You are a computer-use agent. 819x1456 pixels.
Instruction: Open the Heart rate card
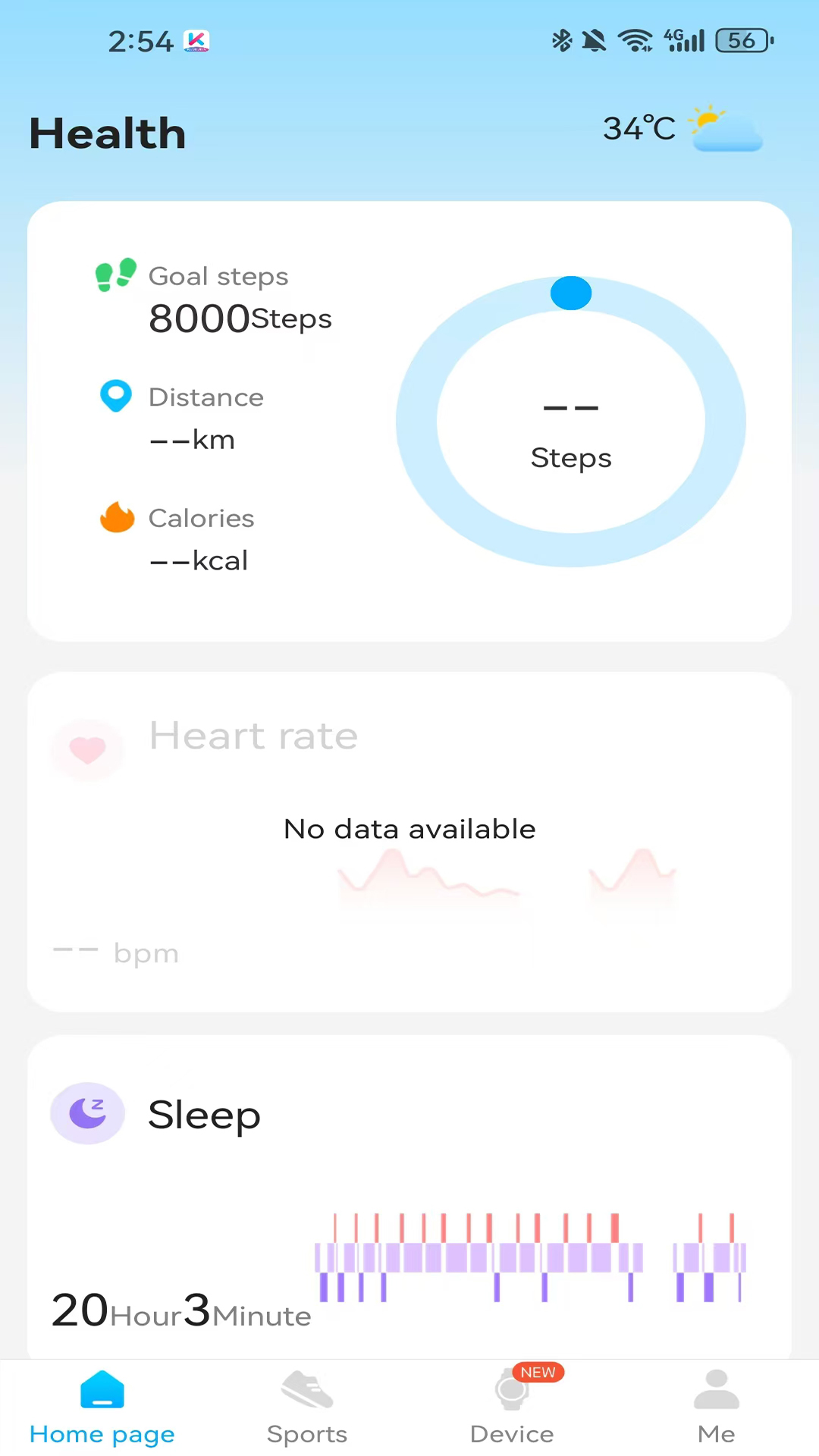pyautogui.click(x=409, y=842)
